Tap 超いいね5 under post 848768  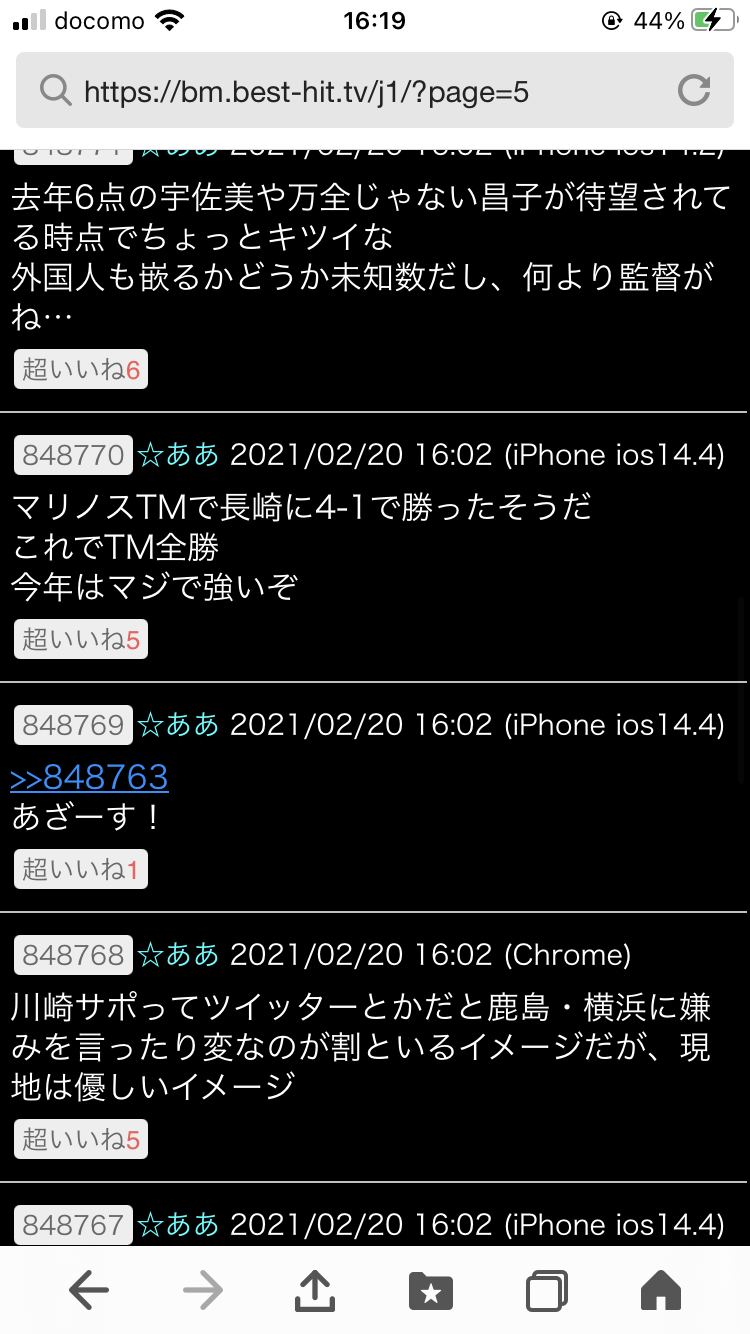(x=81, y=1139)
